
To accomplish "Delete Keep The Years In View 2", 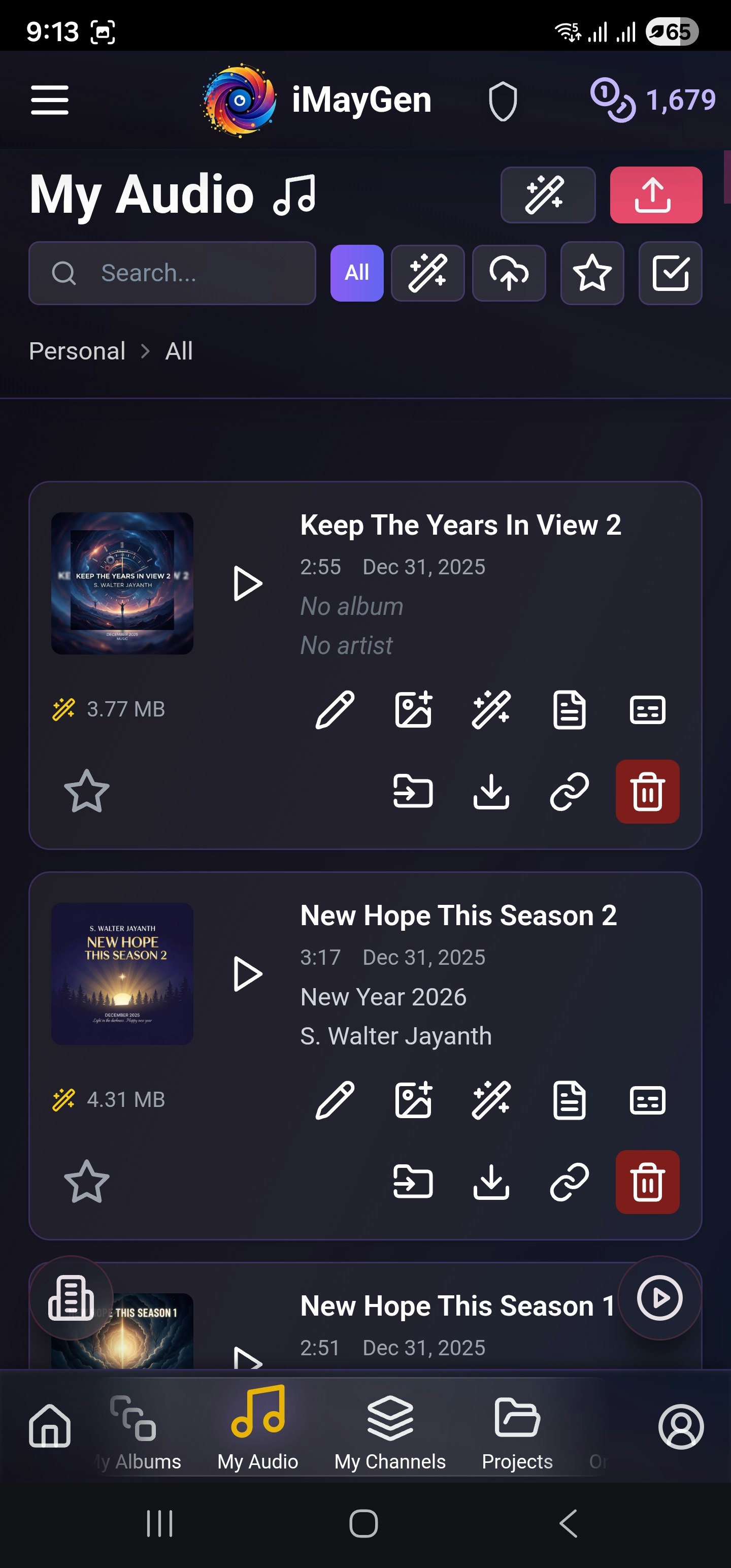I will tap(647, 791).
